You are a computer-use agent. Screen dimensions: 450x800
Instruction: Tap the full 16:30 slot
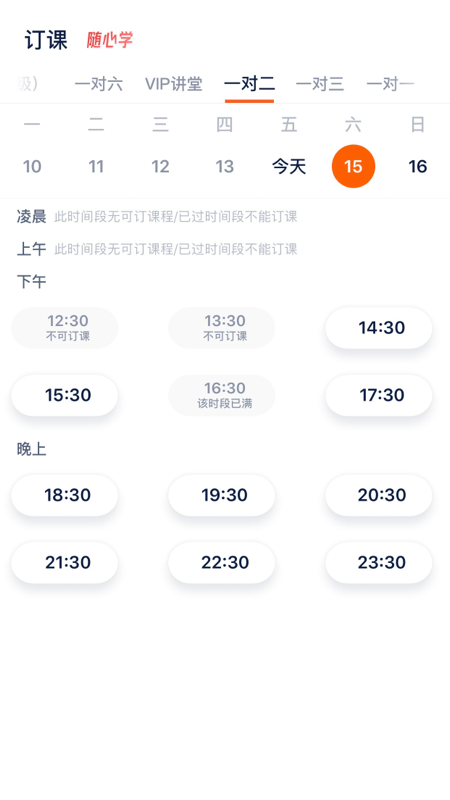click(x=222, y=395)
